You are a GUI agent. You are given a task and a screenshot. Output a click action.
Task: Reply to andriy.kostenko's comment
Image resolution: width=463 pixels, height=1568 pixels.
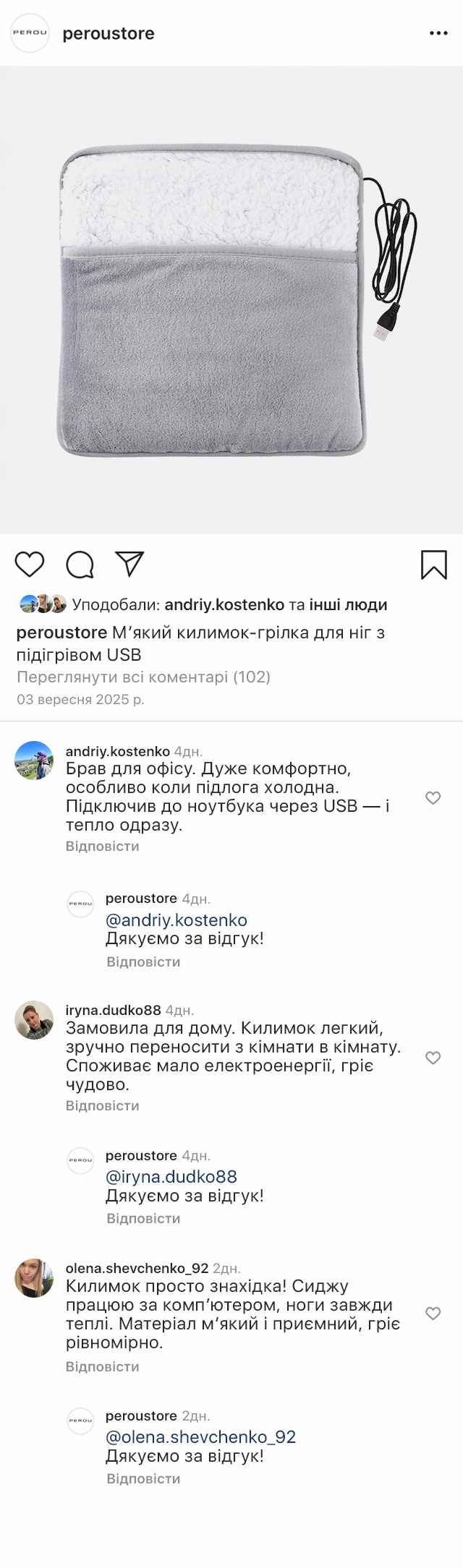point(102,846)
